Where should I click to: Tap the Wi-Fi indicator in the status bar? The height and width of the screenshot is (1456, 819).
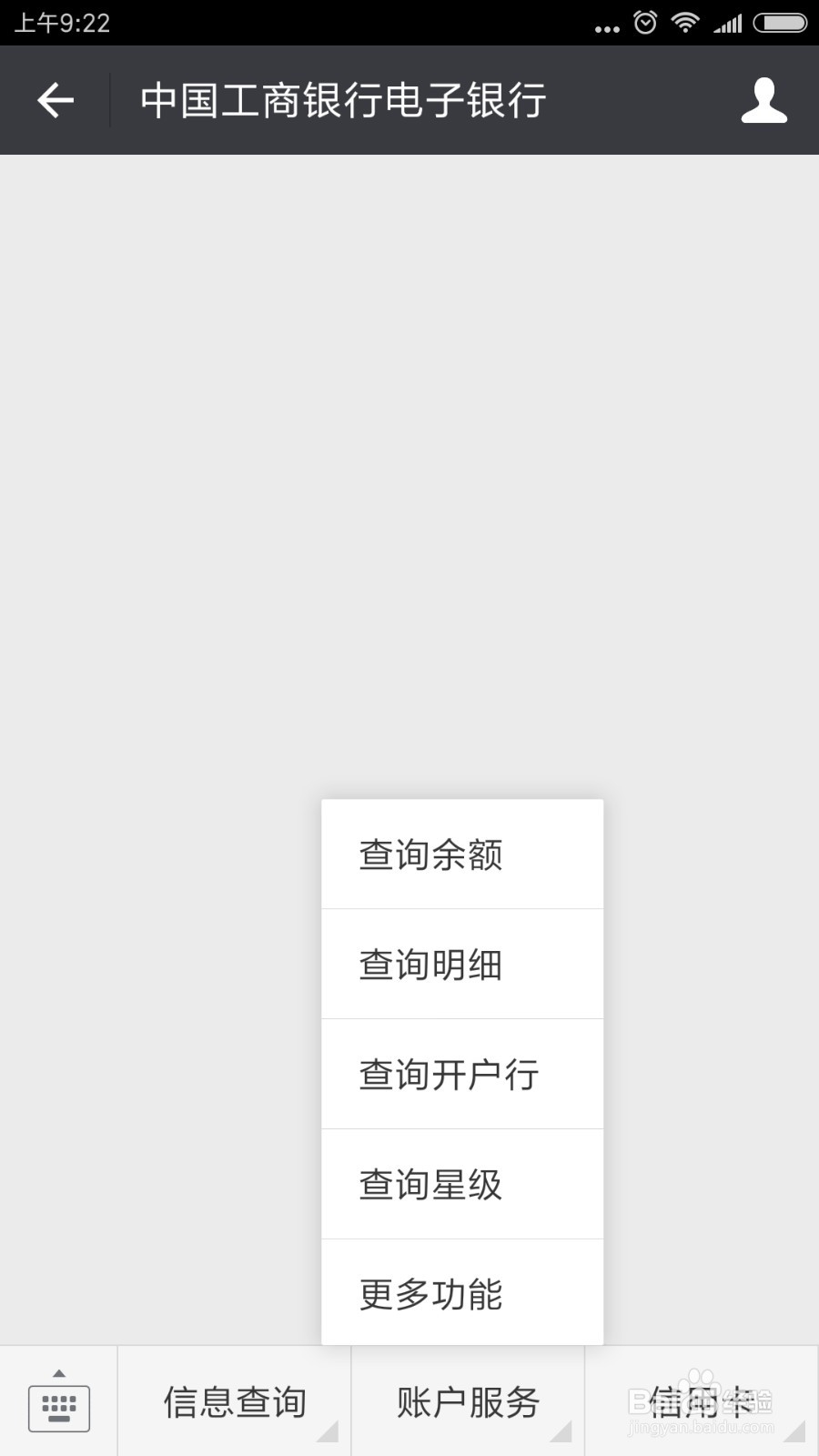685,23
